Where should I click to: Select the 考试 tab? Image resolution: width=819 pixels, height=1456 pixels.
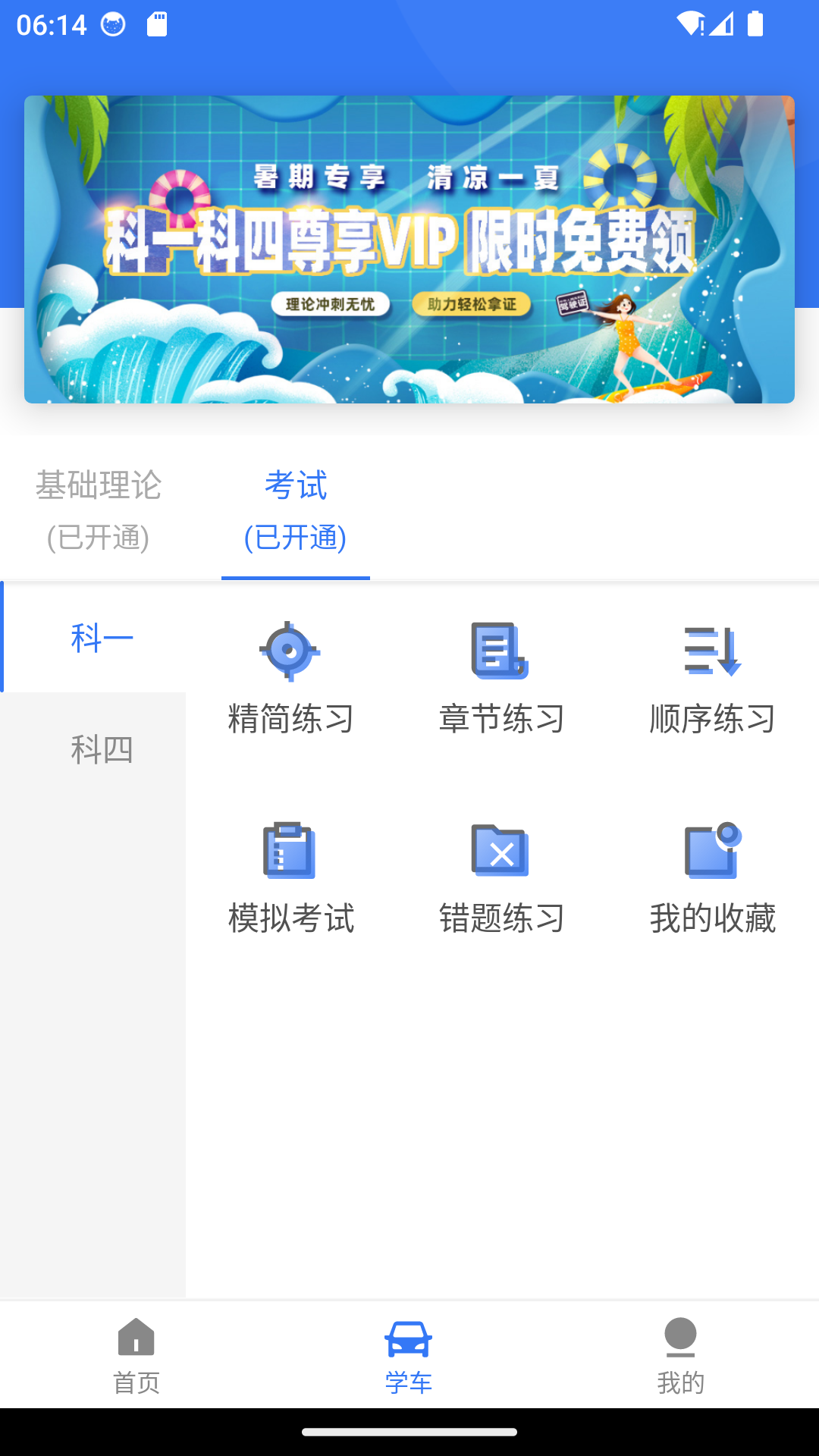[x=296, y=510]
